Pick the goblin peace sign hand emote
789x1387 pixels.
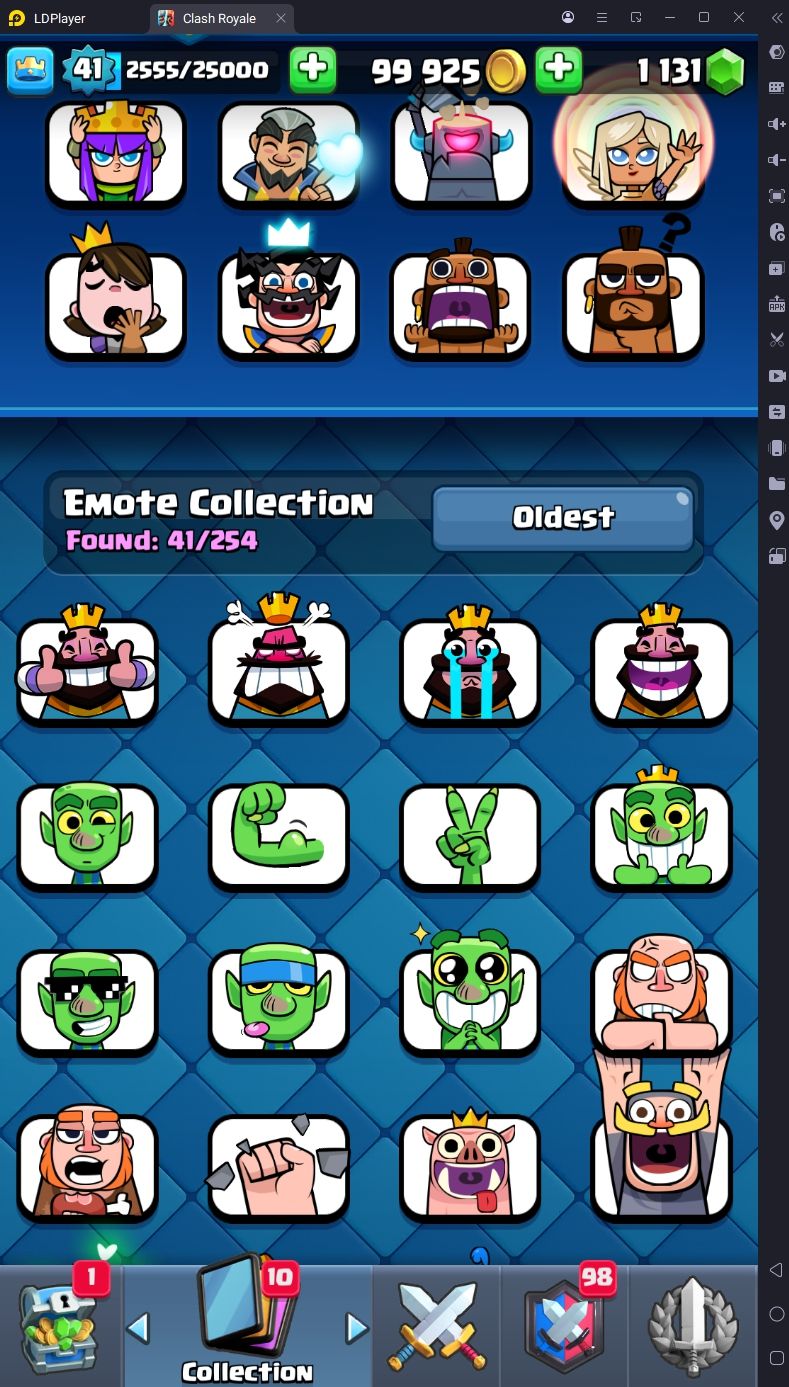pos(470,837)
